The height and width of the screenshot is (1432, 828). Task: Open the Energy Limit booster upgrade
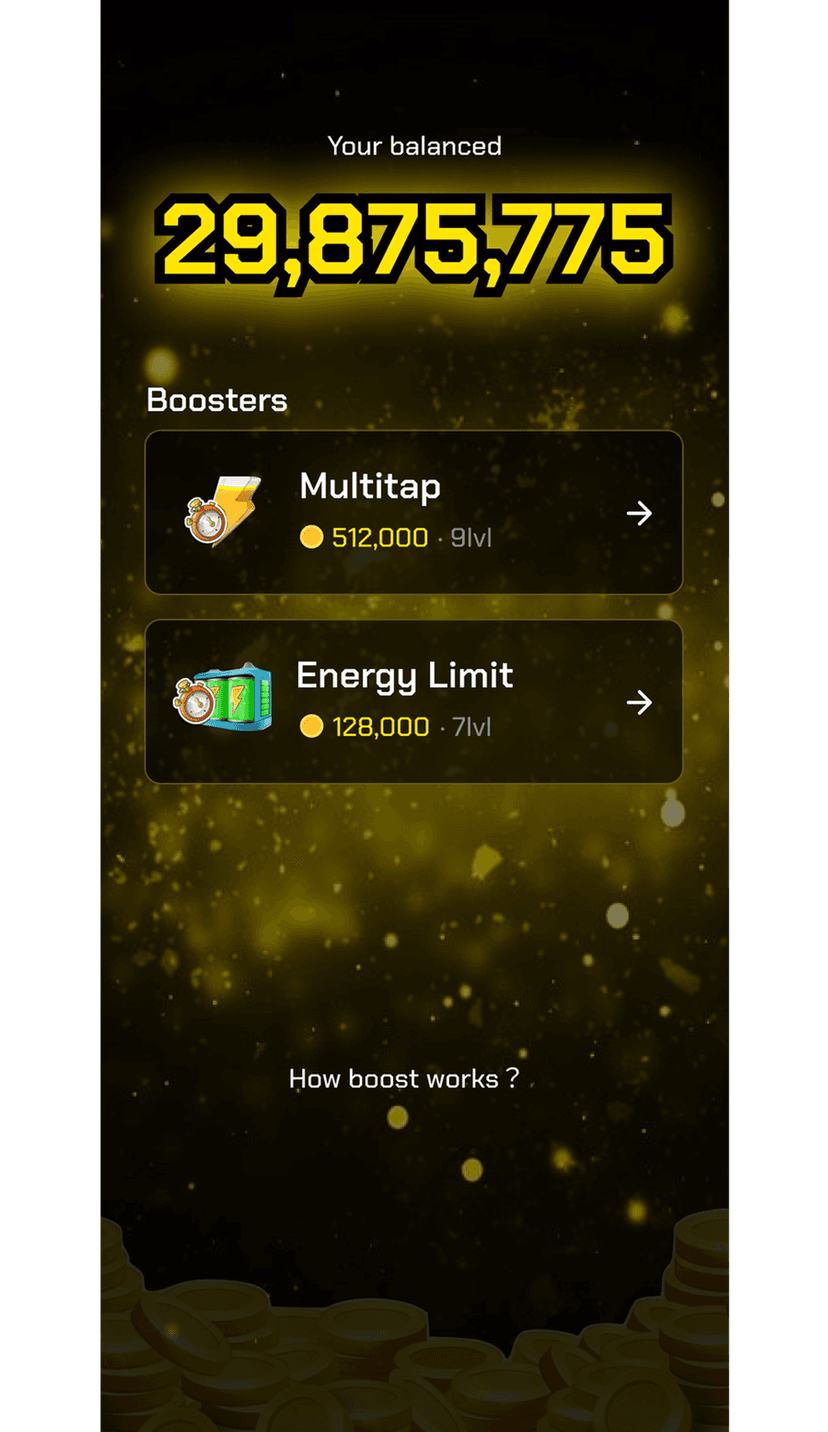(413, 701)
